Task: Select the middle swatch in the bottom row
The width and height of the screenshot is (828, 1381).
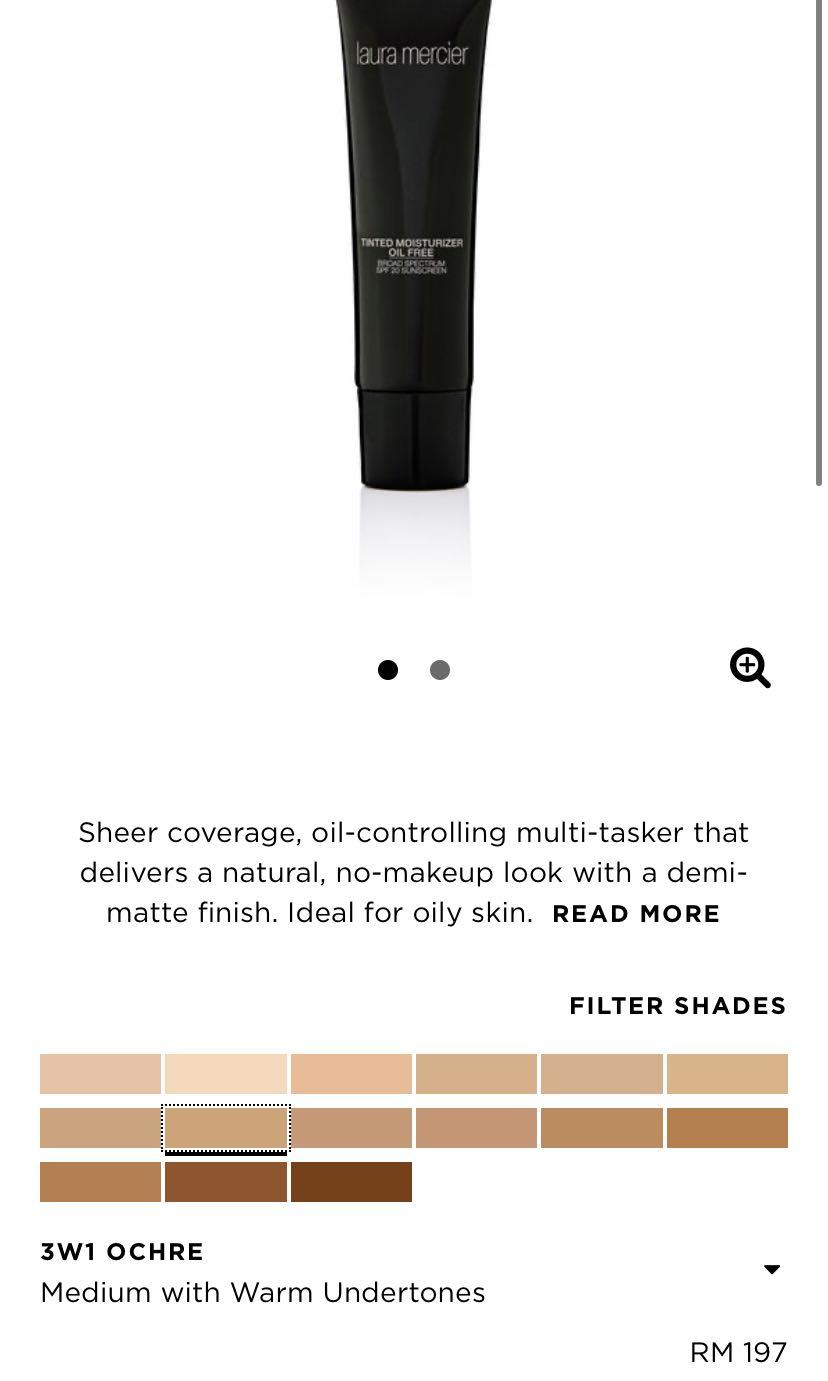Action: click(225, 1181)
